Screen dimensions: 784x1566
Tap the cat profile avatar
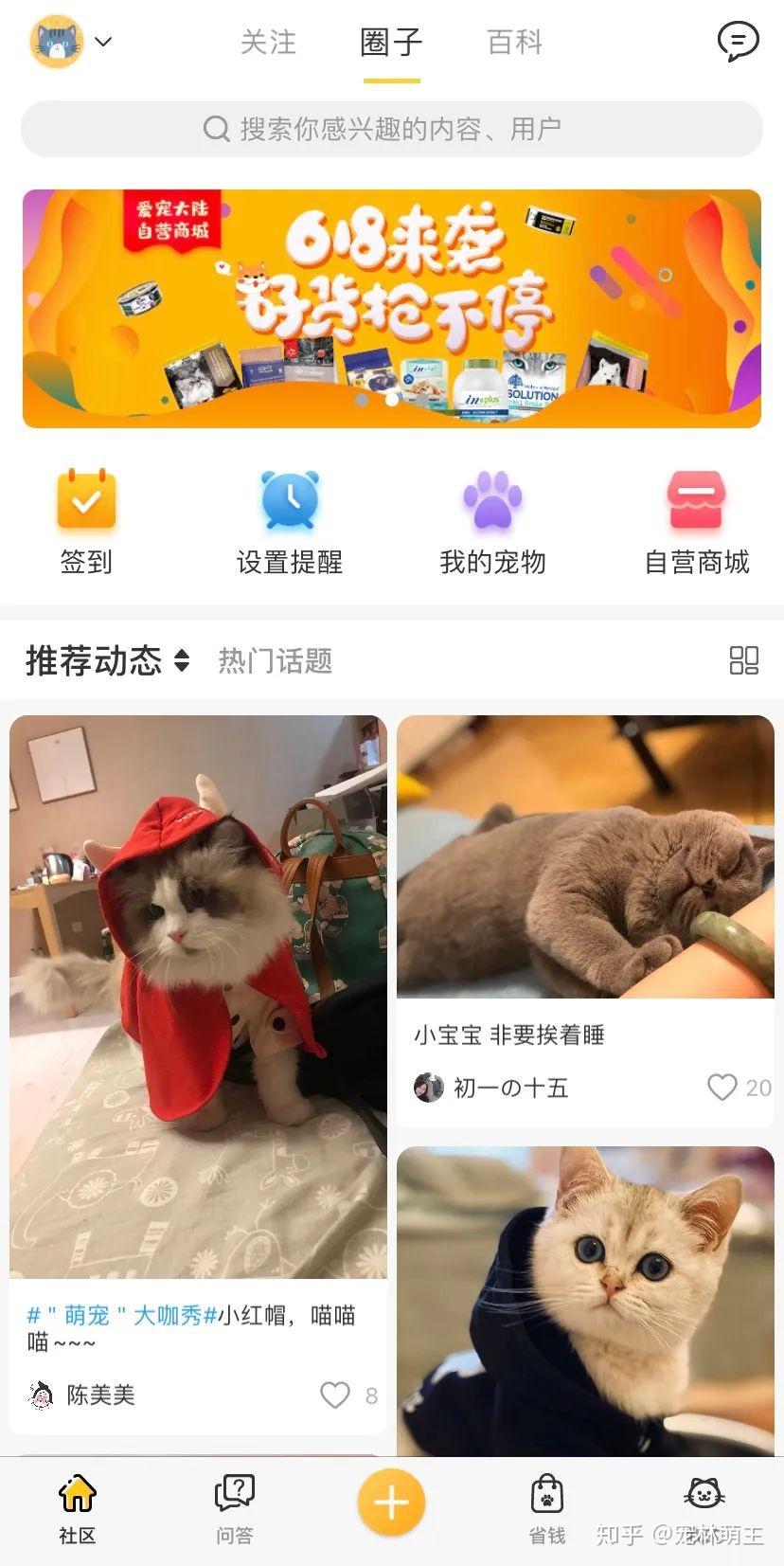pos(57,42)
